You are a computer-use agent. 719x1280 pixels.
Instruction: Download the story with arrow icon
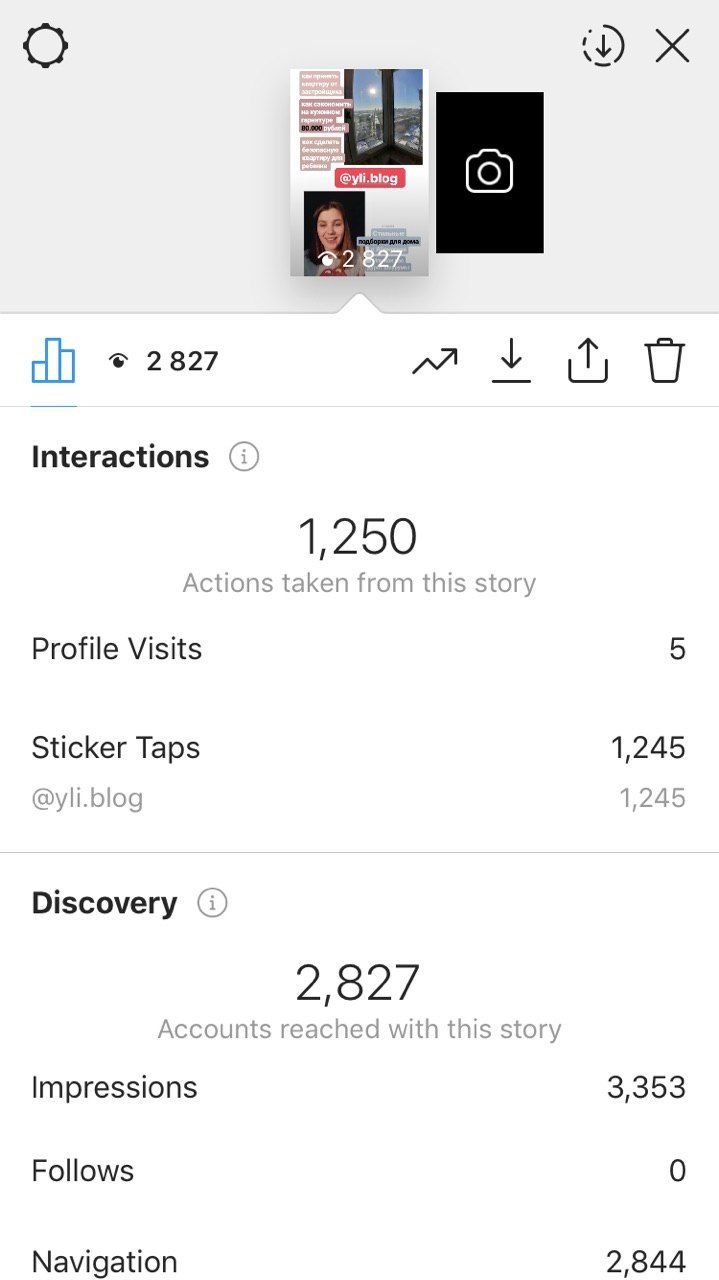click(x=511, y=361)
